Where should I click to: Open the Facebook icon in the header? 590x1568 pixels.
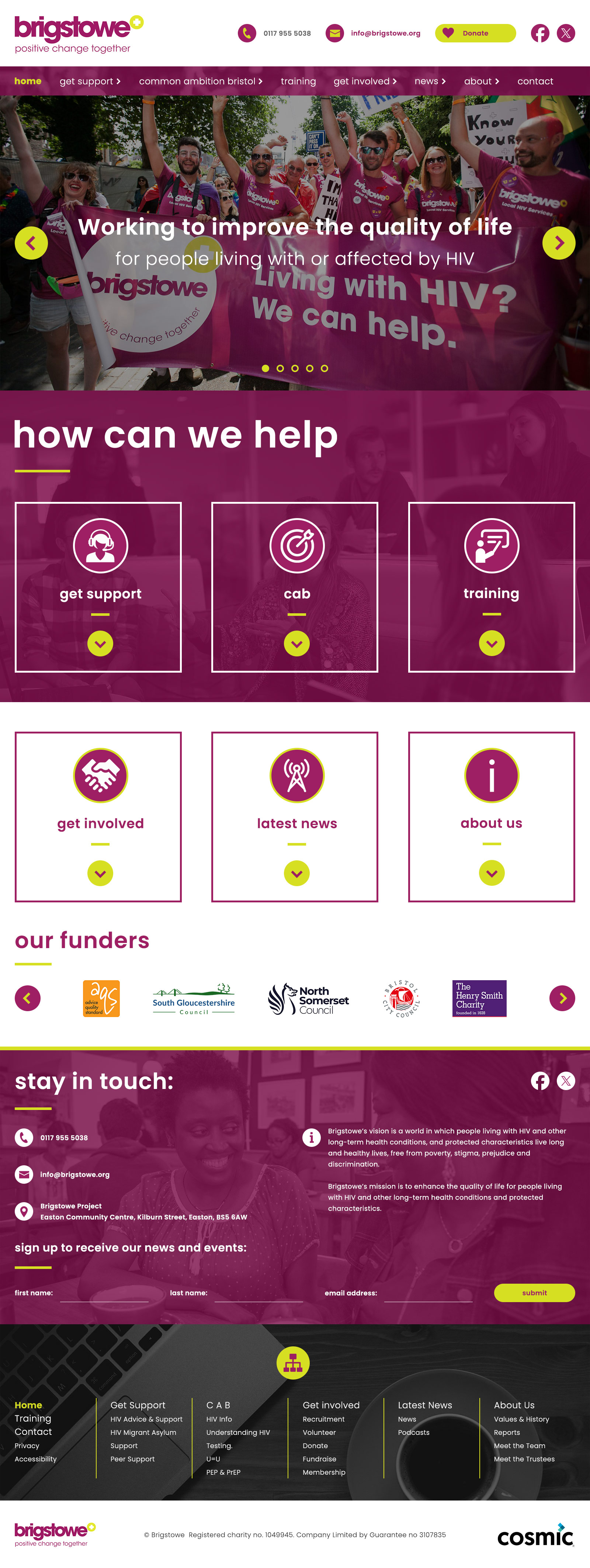point(539,33)
